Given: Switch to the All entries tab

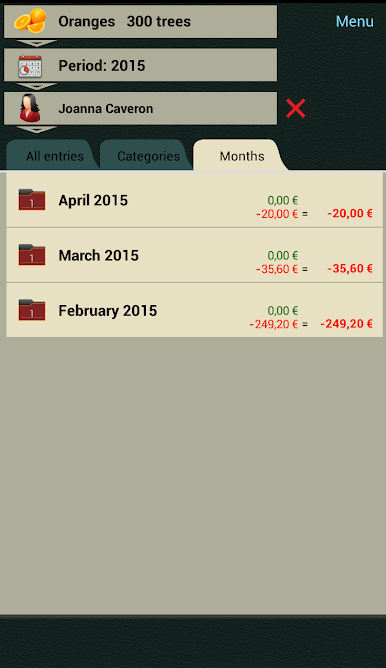Looking at the screenshot, I should 53,156.
